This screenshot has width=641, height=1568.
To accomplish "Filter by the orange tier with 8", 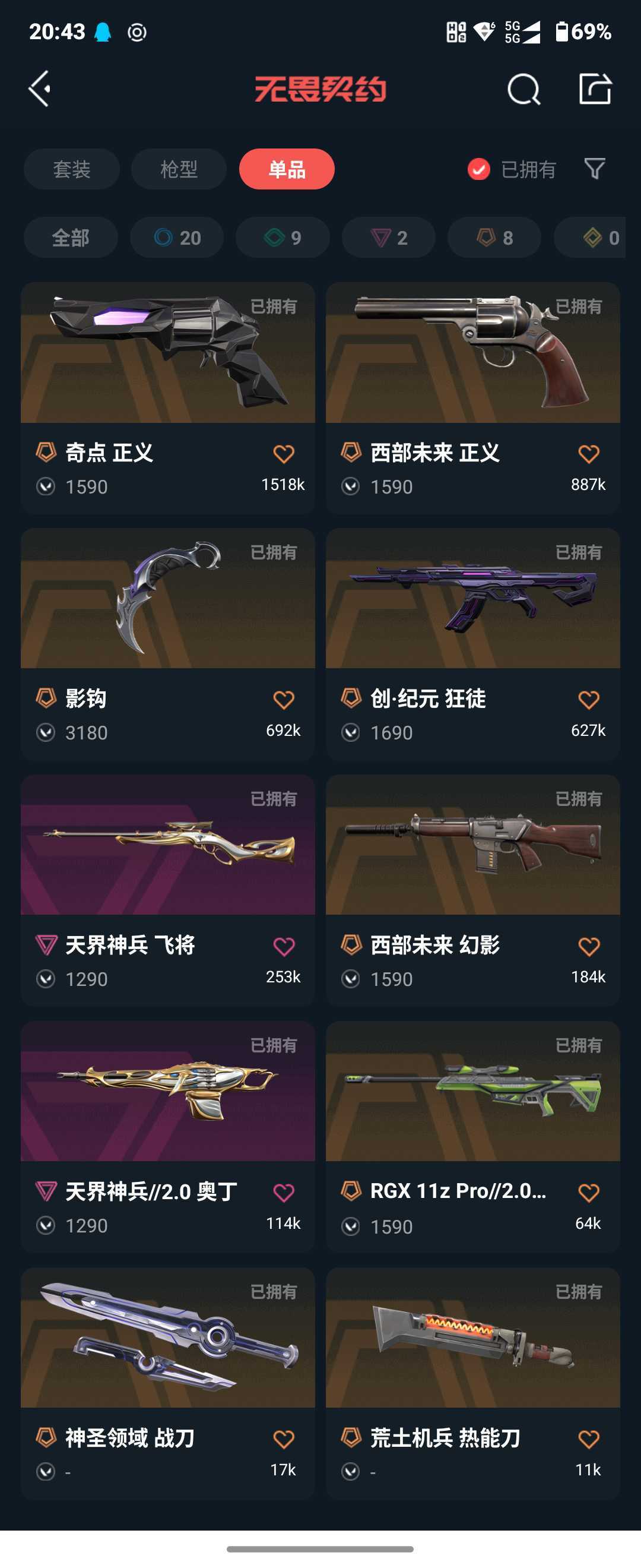I will tap(494, 238).
